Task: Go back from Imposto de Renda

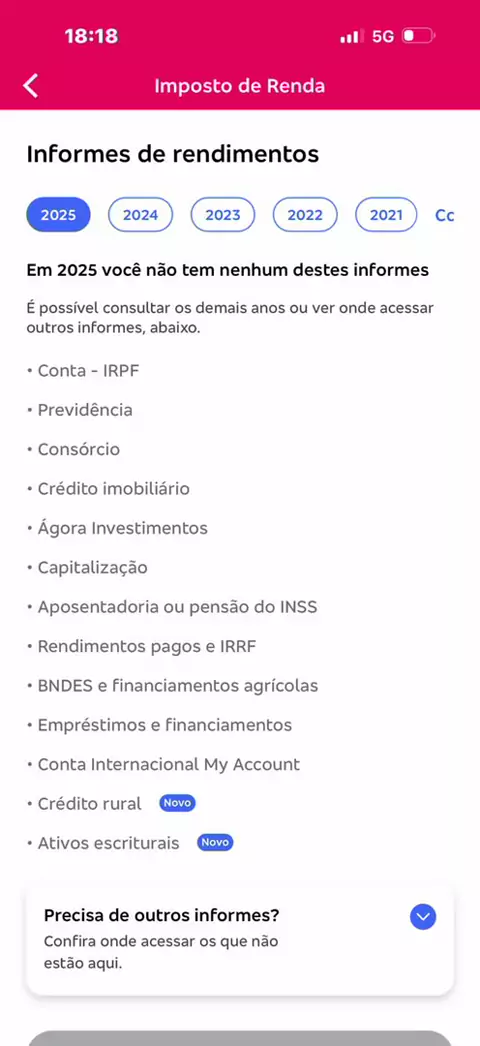Action: point(31,86)
